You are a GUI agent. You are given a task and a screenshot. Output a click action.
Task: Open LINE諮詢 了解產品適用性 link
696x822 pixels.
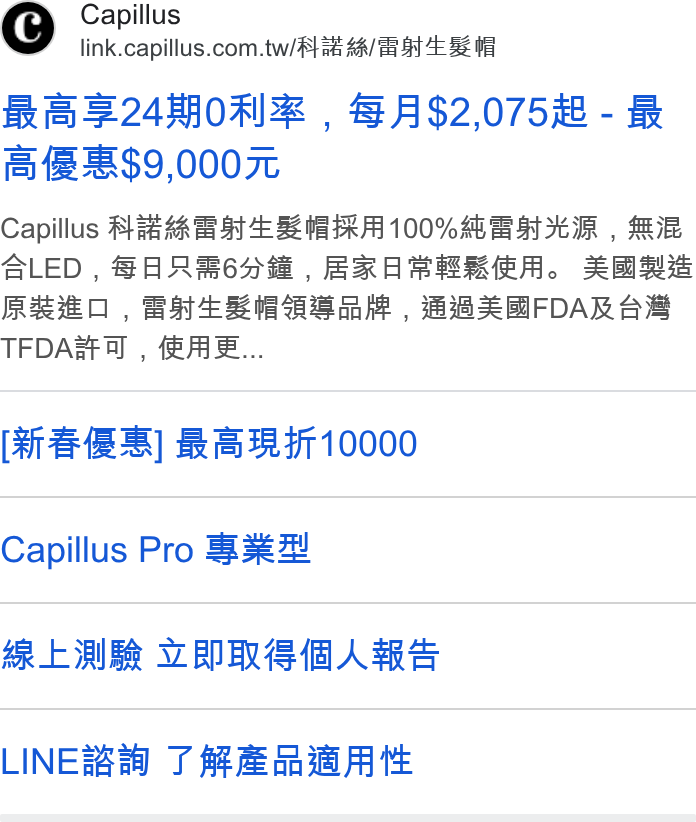pos(206,761)
